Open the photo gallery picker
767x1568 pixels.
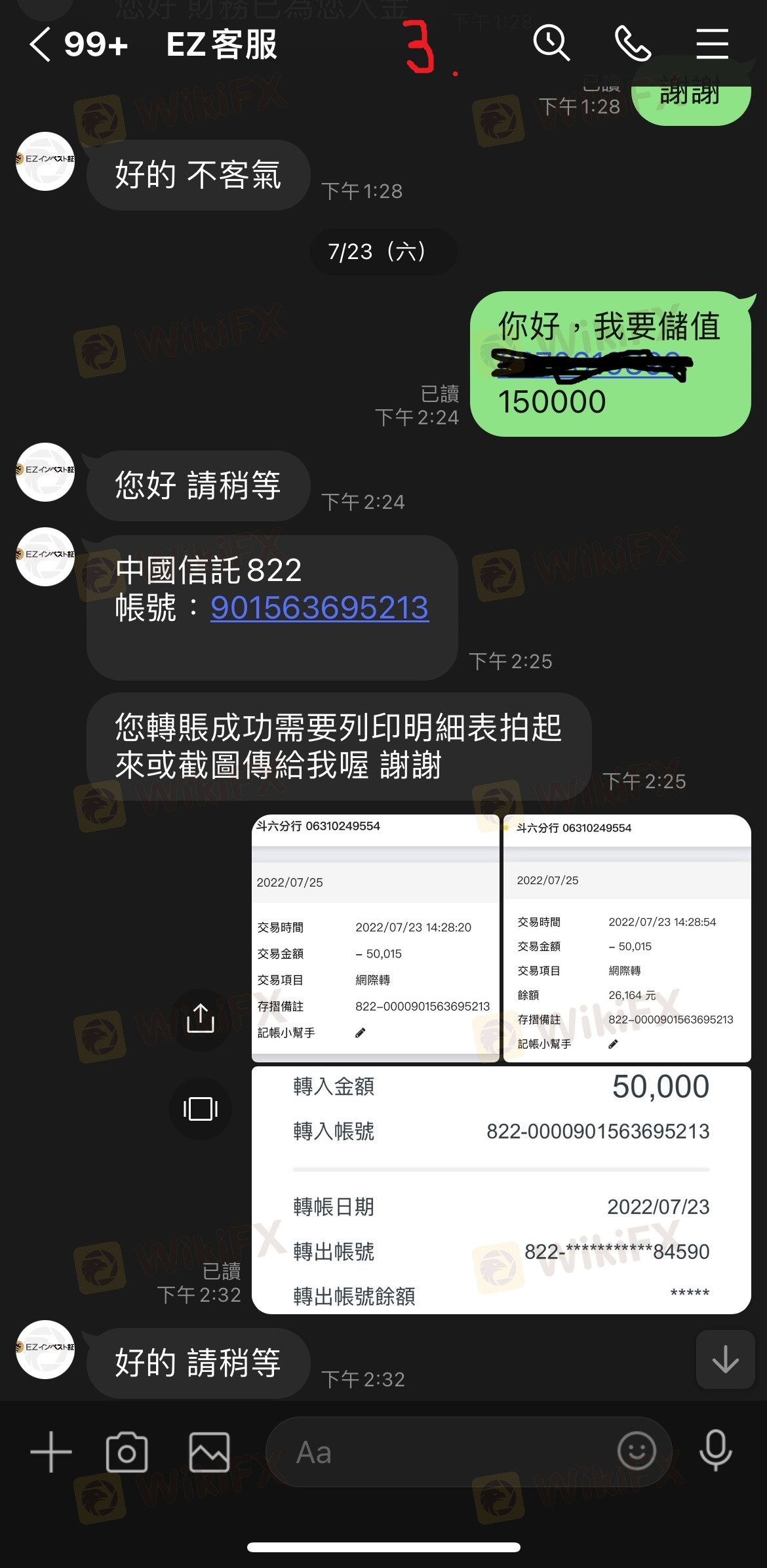[209, 1451]
